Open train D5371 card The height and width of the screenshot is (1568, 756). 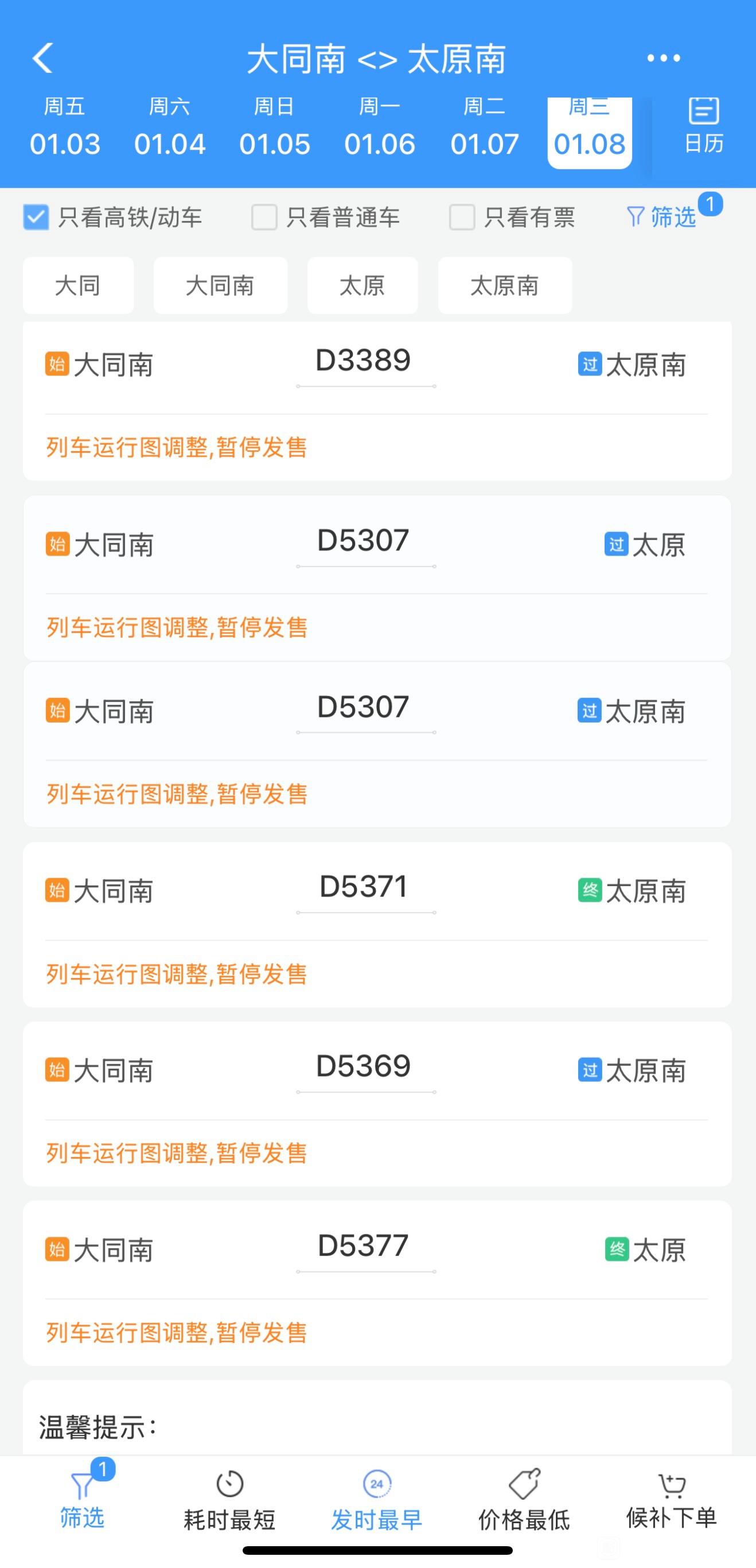pos(377,925)
